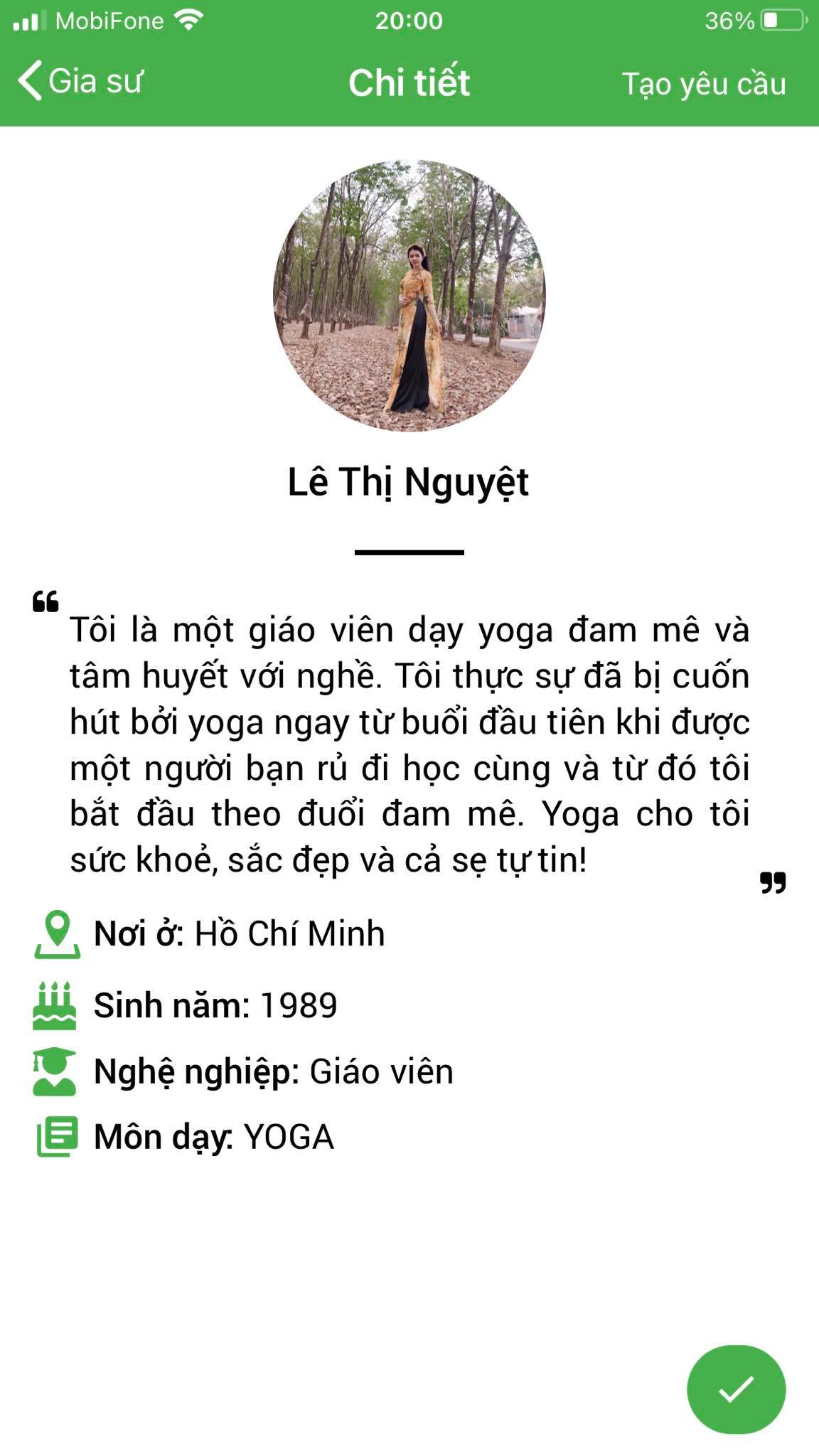Tap the green checkmark floating button

click(736, 1388)
